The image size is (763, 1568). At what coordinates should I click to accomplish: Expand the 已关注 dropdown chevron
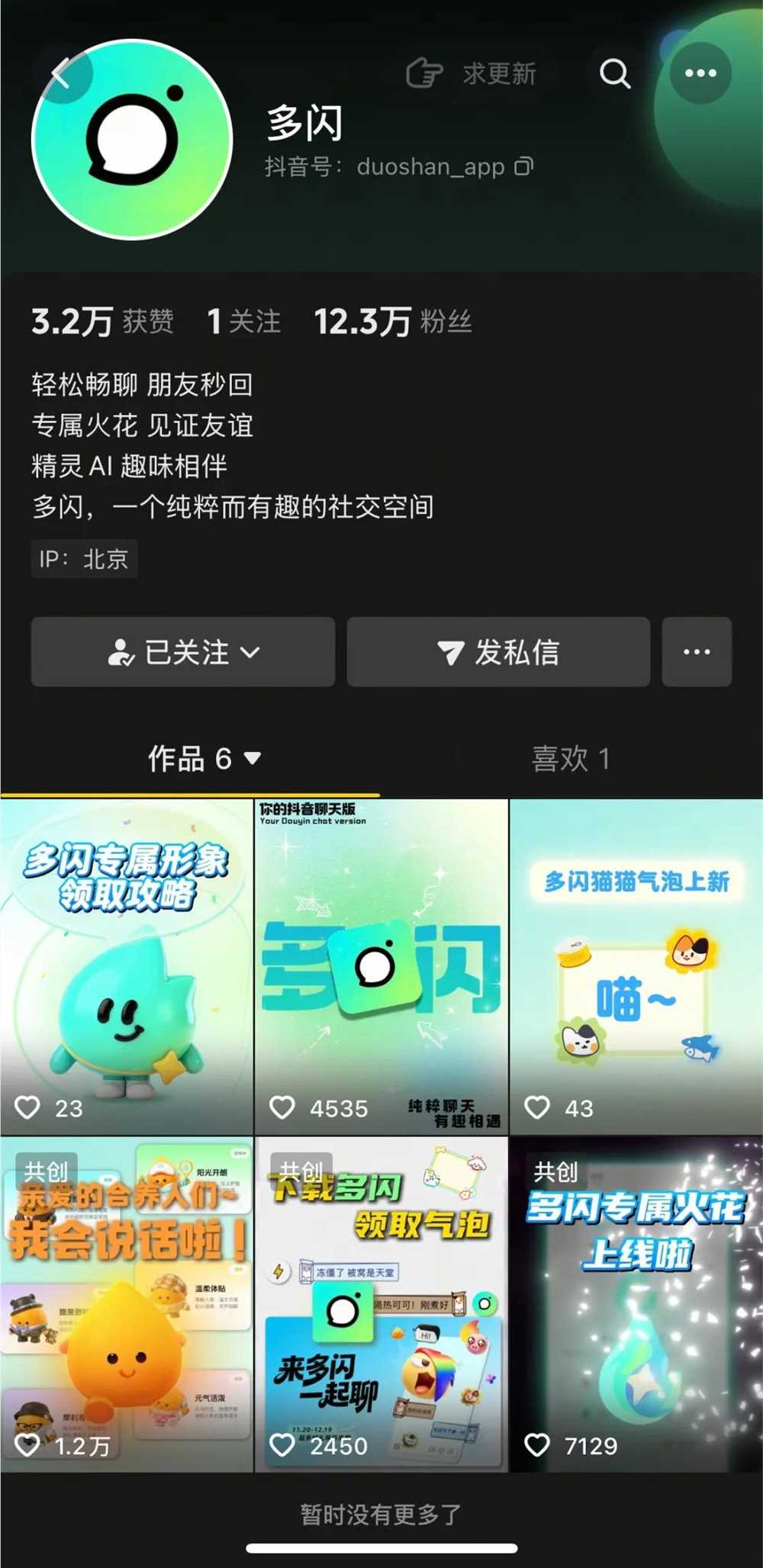click(x=252, y=653)
